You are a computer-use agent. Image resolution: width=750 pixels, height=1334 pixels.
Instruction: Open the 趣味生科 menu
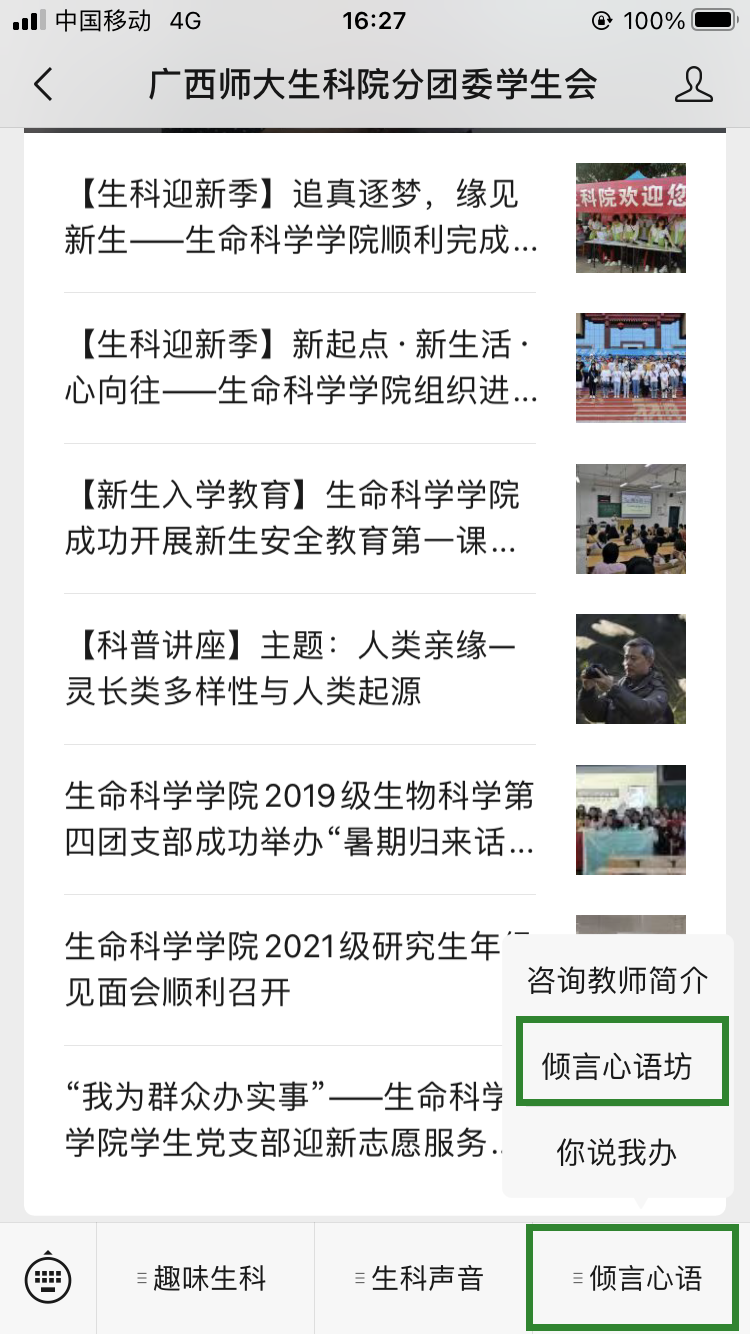205,1277
